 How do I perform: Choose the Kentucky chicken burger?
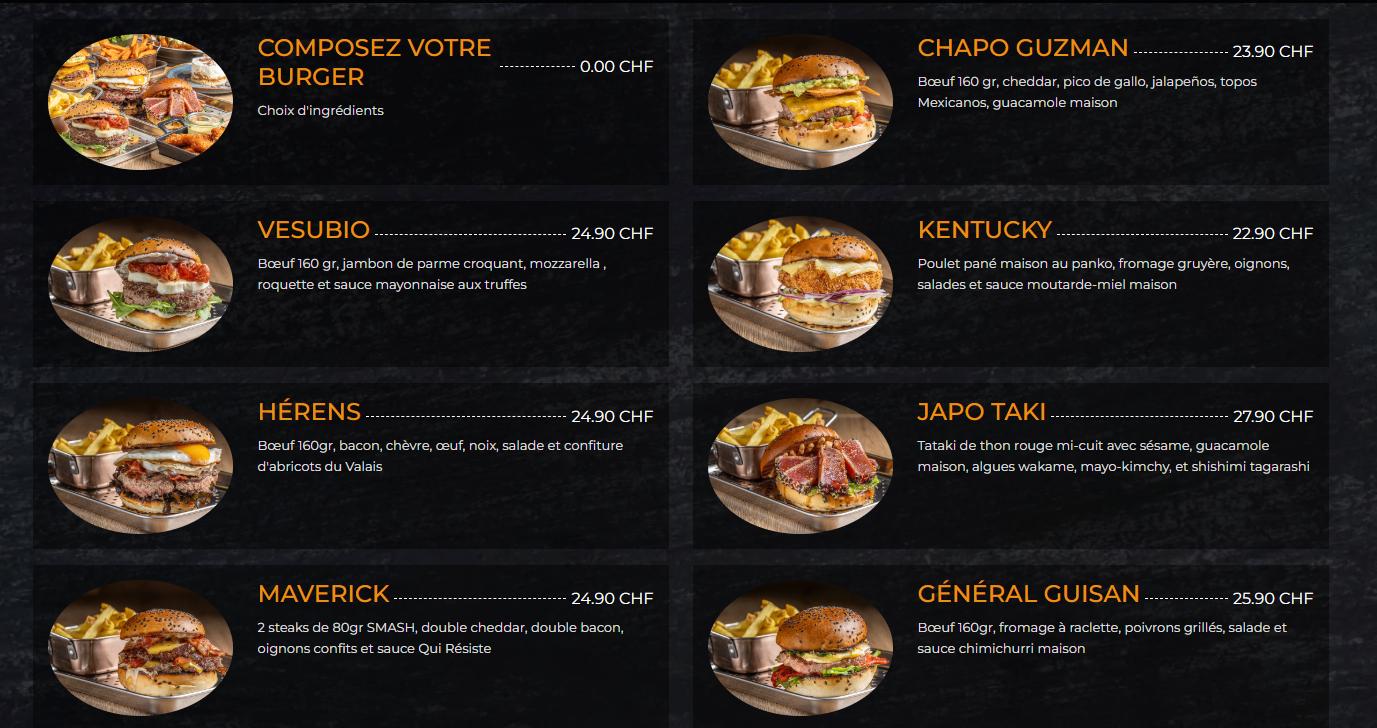coord(984,230)
